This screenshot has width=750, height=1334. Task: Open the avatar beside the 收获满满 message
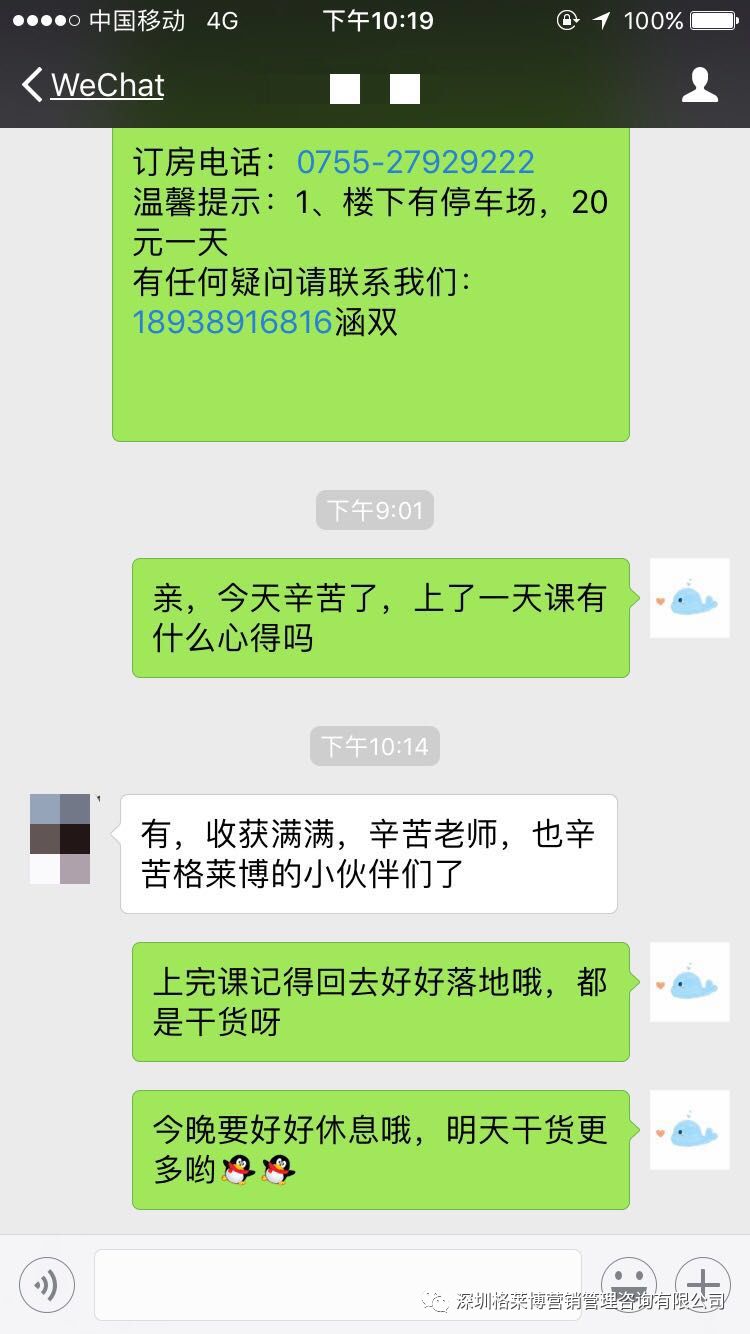coord(60,839)
